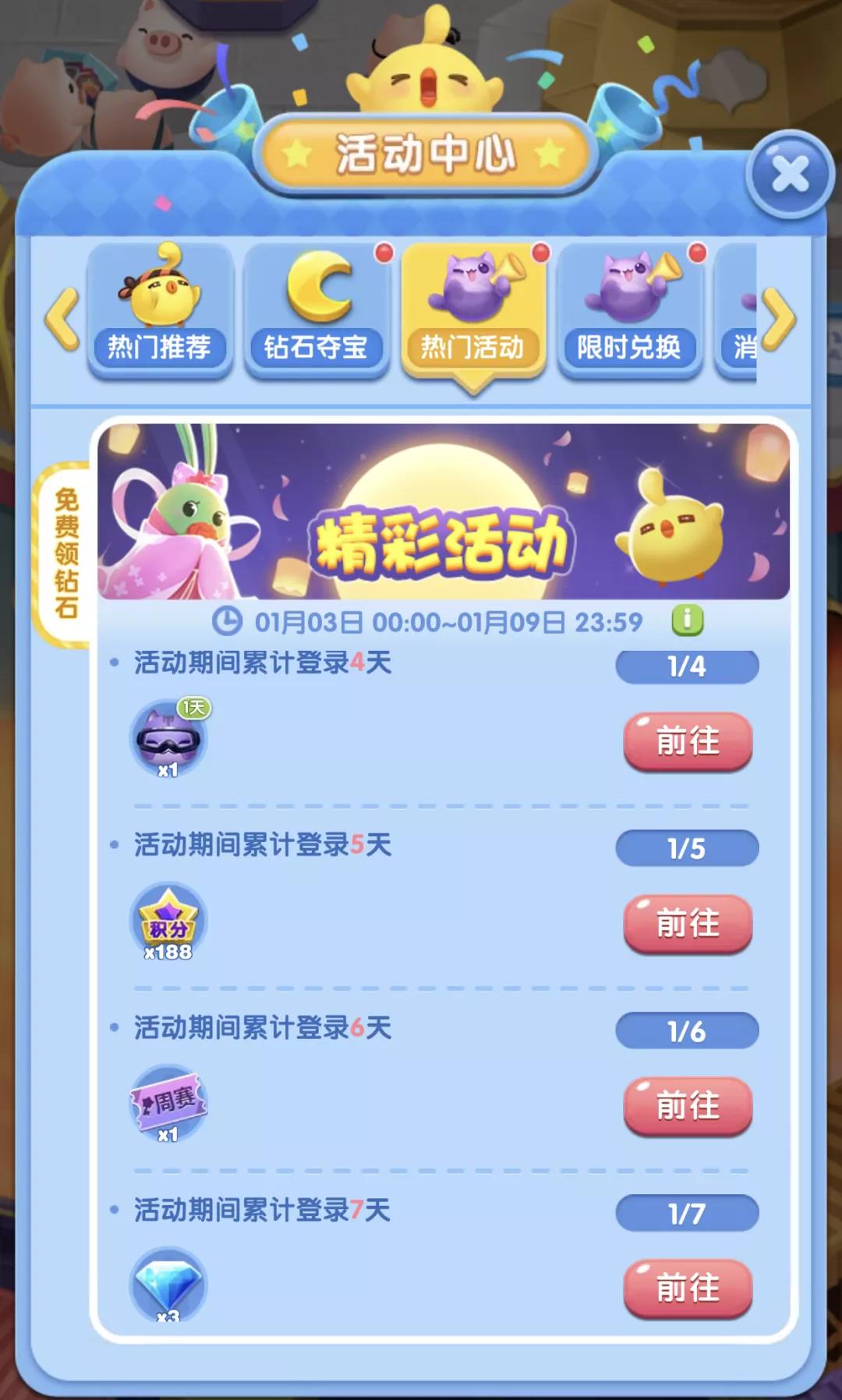The image size is (842, 1400).
Task: Tap 前往 for the 6-day login task
Action: 688,1106
